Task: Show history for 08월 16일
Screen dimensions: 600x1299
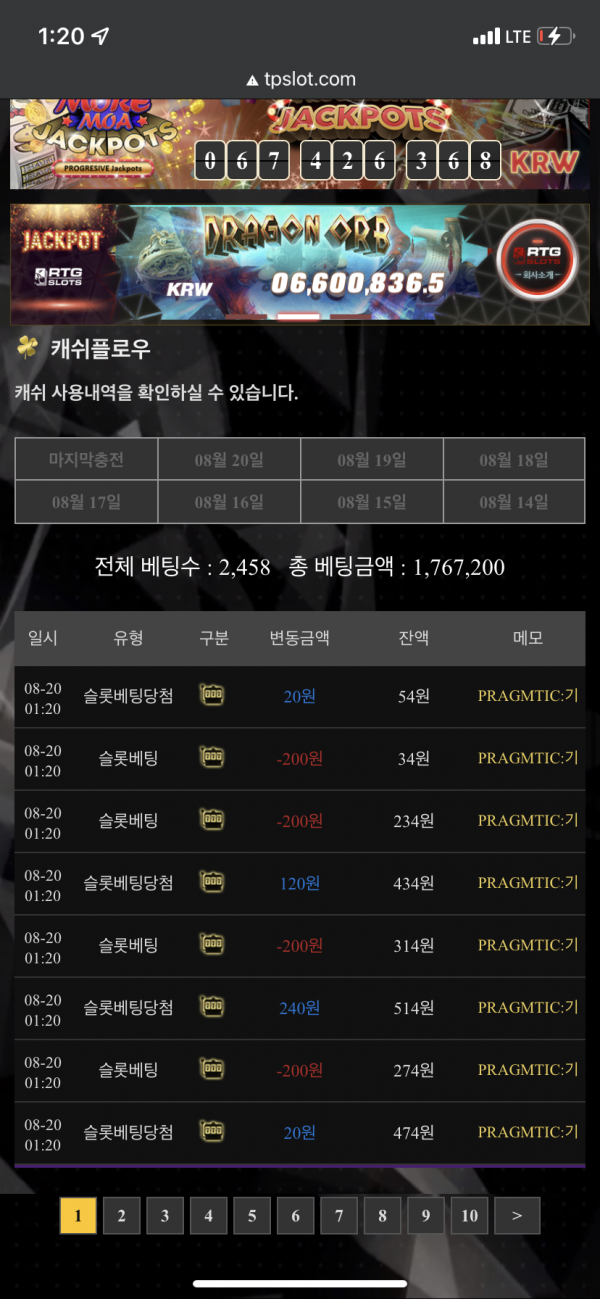Action: [229, 502]
